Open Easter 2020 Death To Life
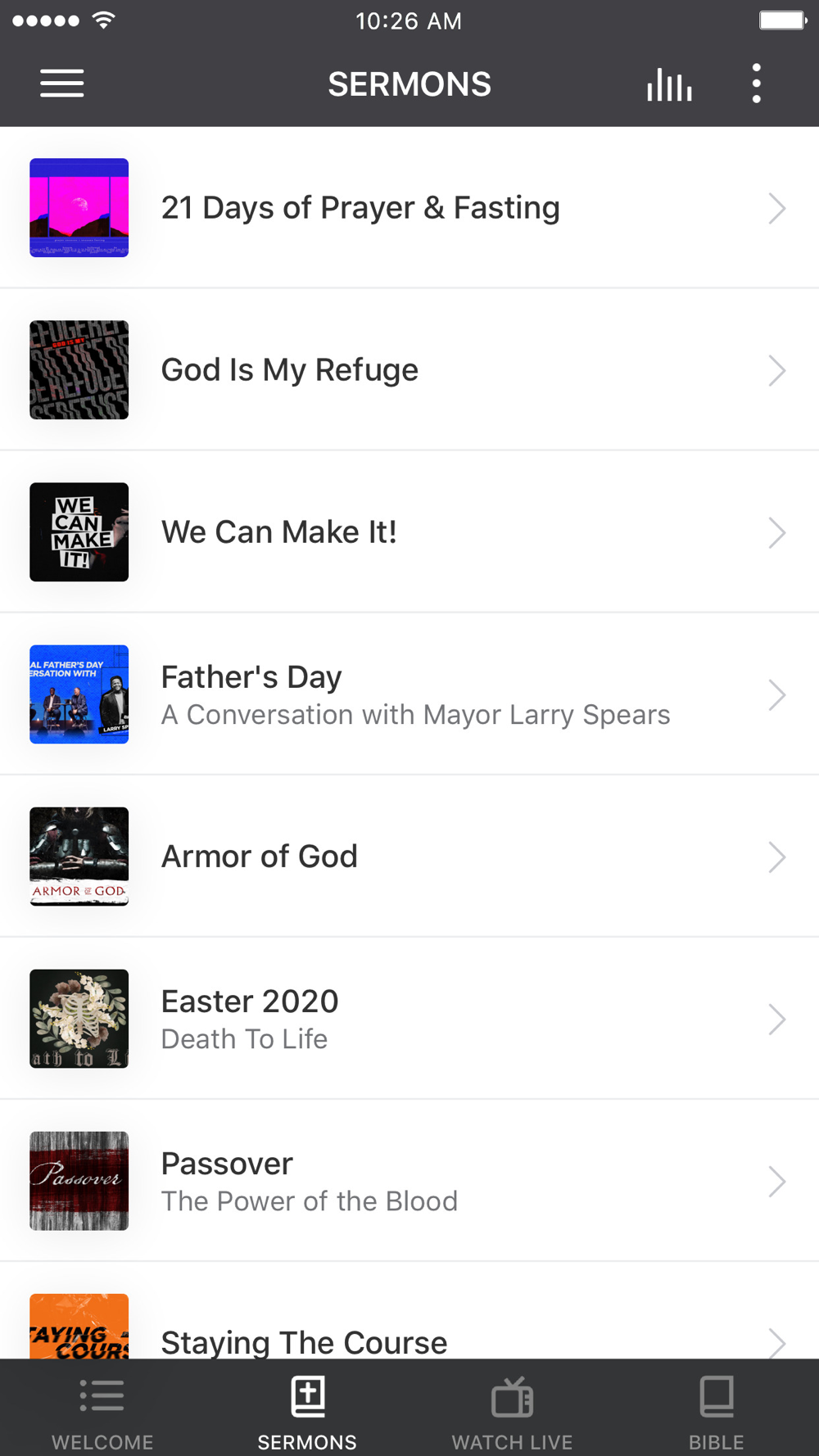Viewport: 819px width, 1456px height. [x=409, y=1019]
